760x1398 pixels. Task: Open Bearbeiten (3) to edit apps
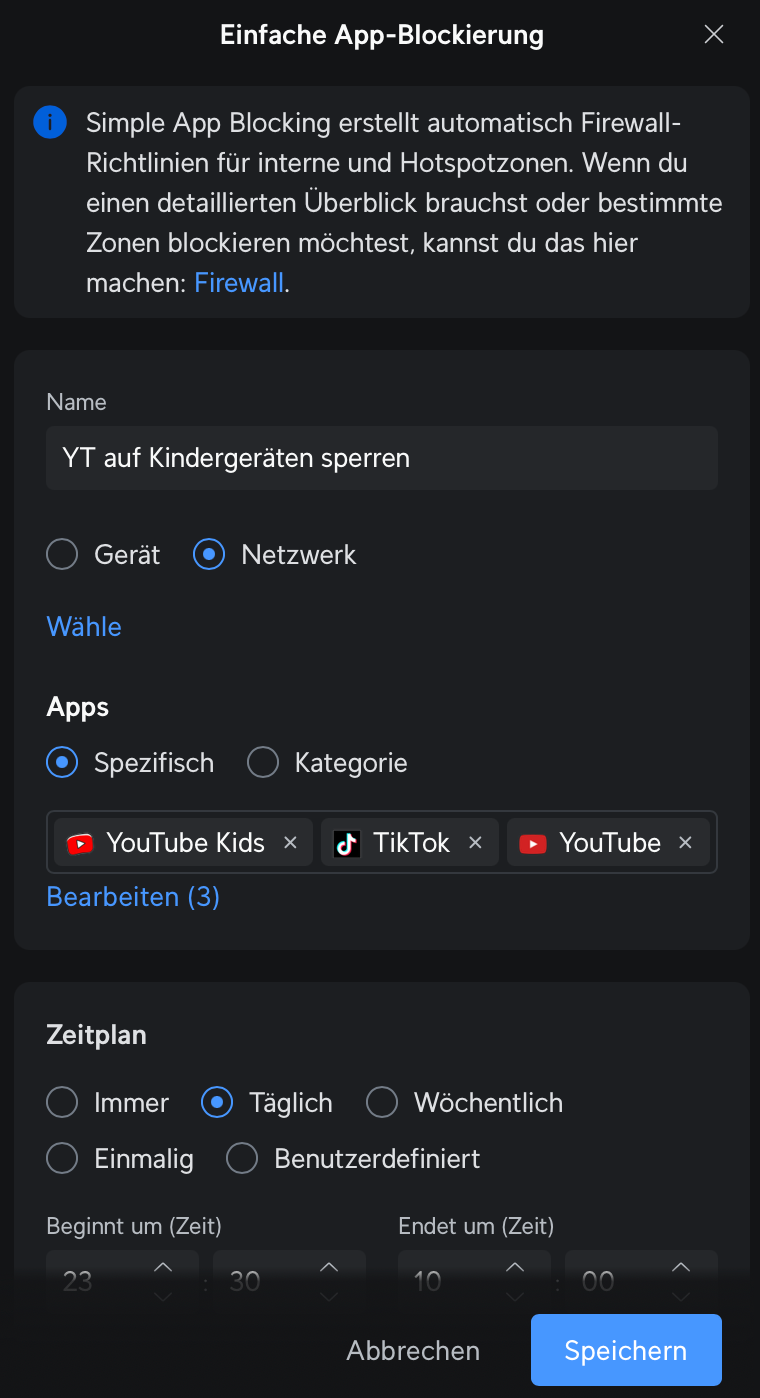(x=133, y=897)
